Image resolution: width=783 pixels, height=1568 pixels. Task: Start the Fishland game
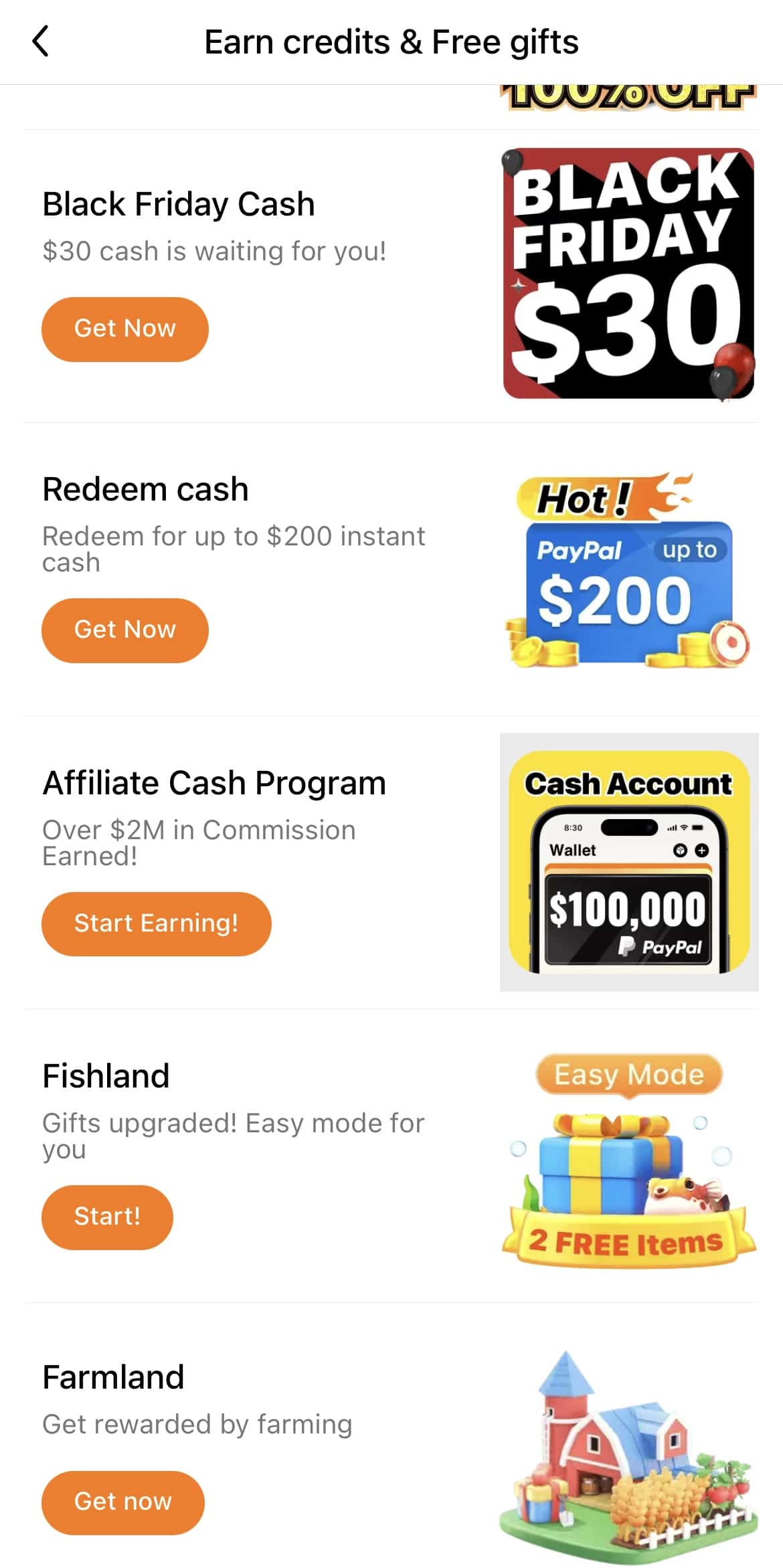tap(107, 1217)
